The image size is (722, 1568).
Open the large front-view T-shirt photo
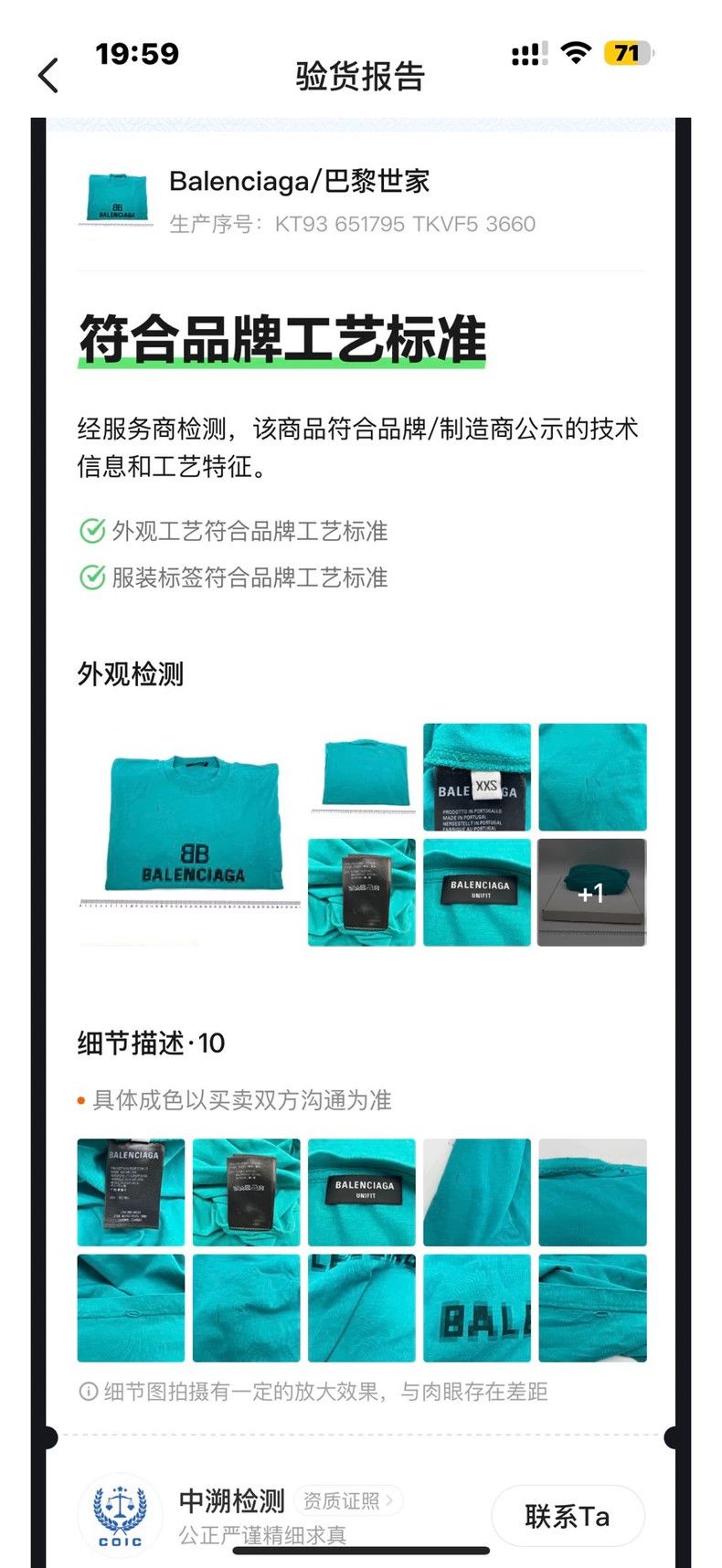[x=188, y=834]
